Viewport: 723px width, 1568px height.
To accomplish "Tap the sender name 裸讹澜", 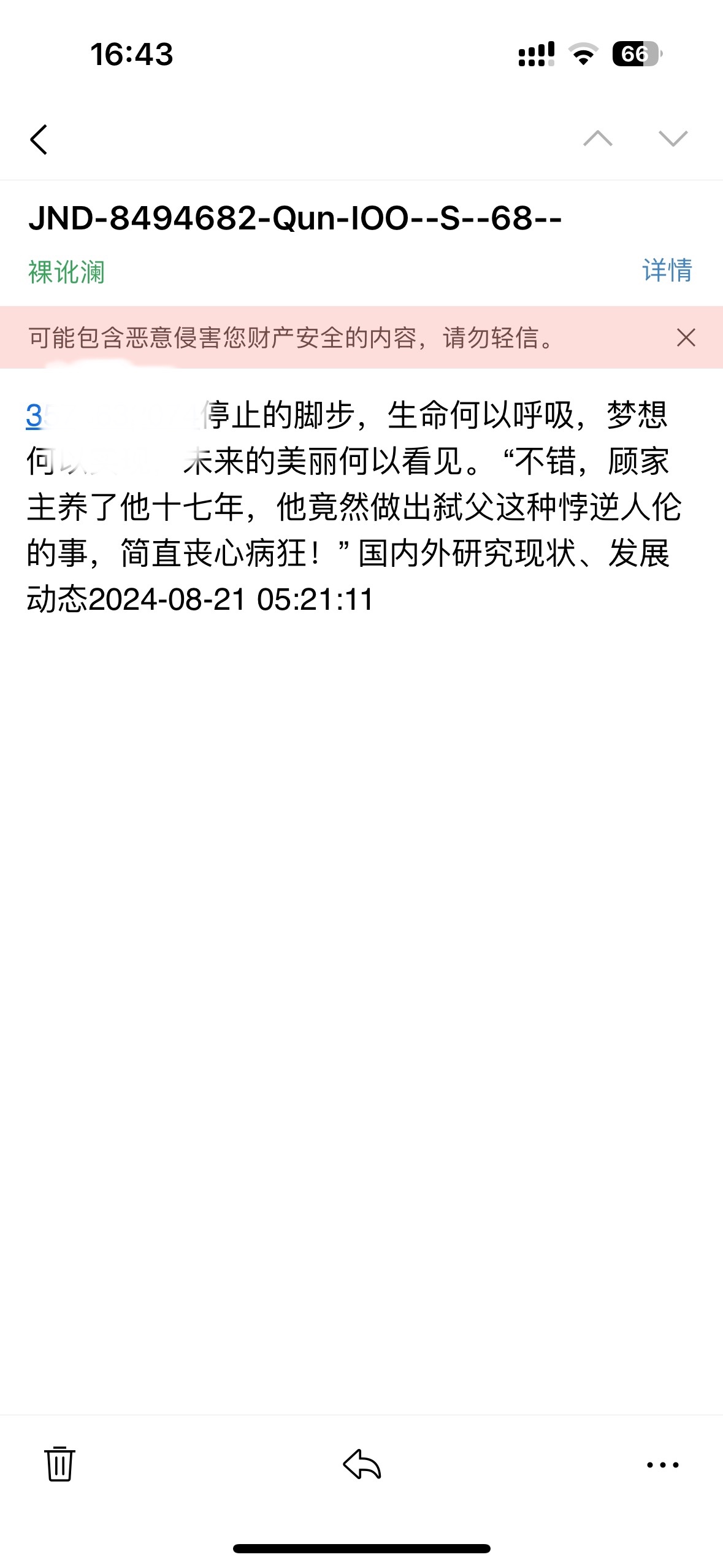I will [66, 272].
